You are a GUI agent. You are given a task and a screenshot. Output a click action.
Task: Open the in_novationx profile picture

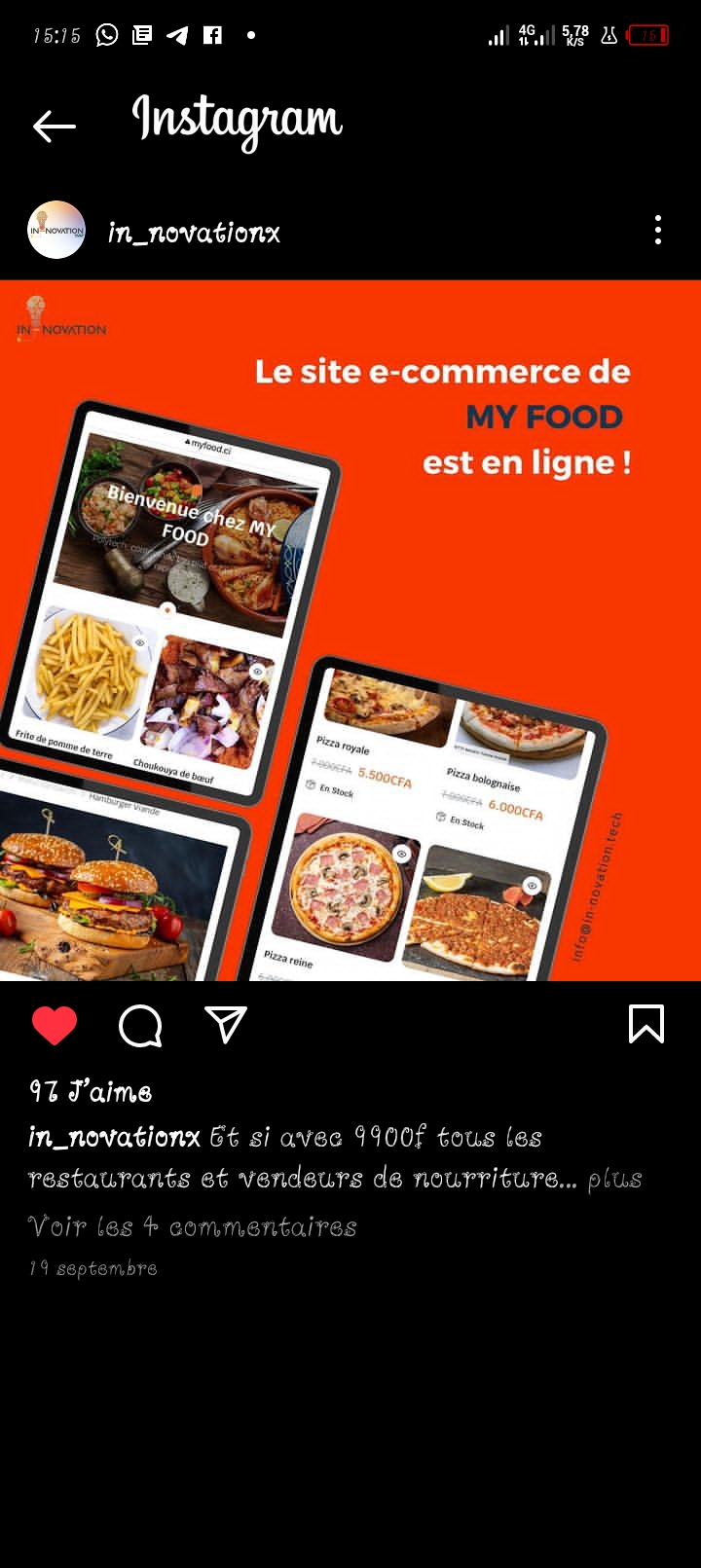pyautogui.click(x=56, y=231)
